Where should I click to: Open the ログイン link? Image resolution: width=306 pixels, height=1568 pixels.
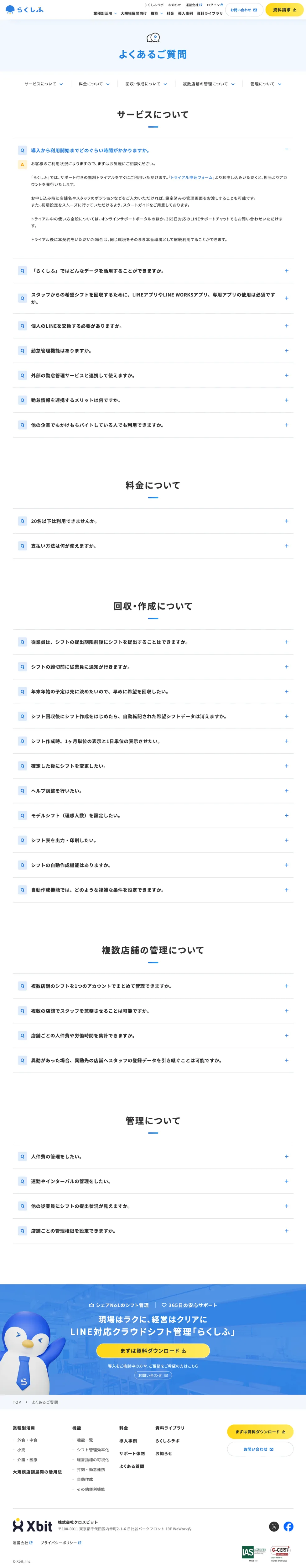click(215, 5)
